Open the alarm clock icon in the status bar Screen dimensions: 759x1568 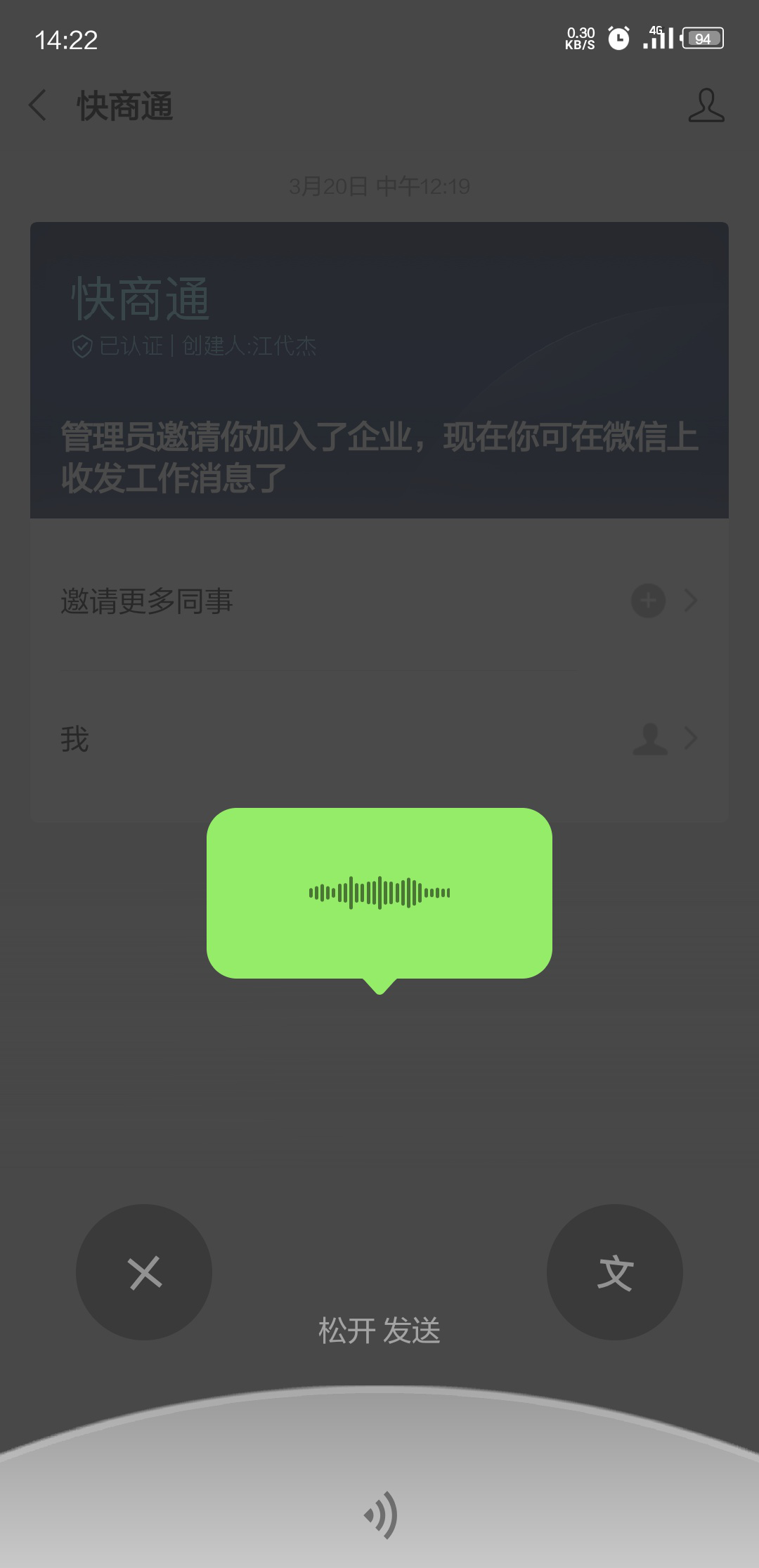[618, 39]
